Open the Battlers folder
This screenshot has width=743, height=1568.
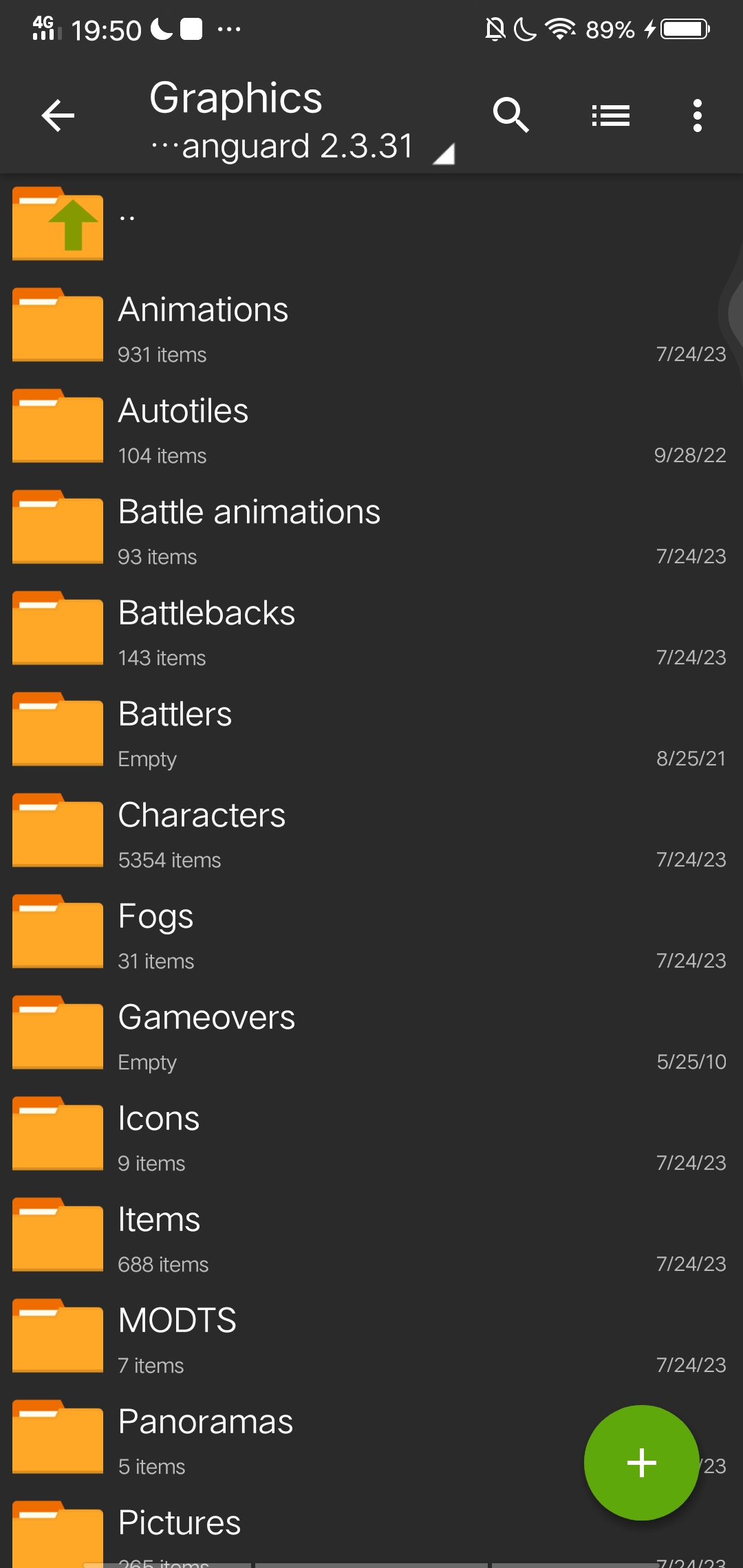tap(371, 730)
